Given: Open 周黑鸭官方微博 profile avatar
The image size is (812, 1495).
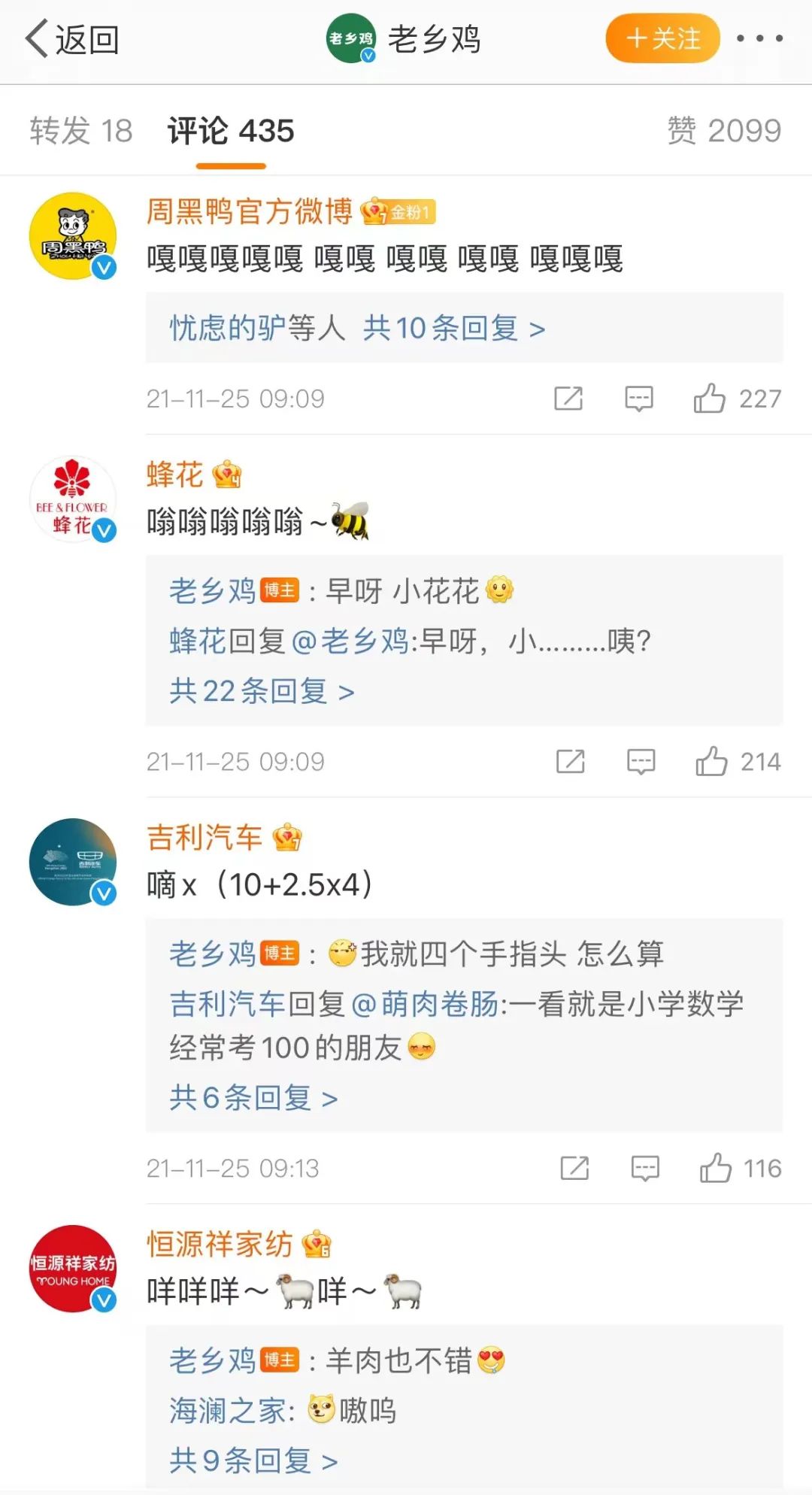Looking at the screenshot, I should [73, 236].
